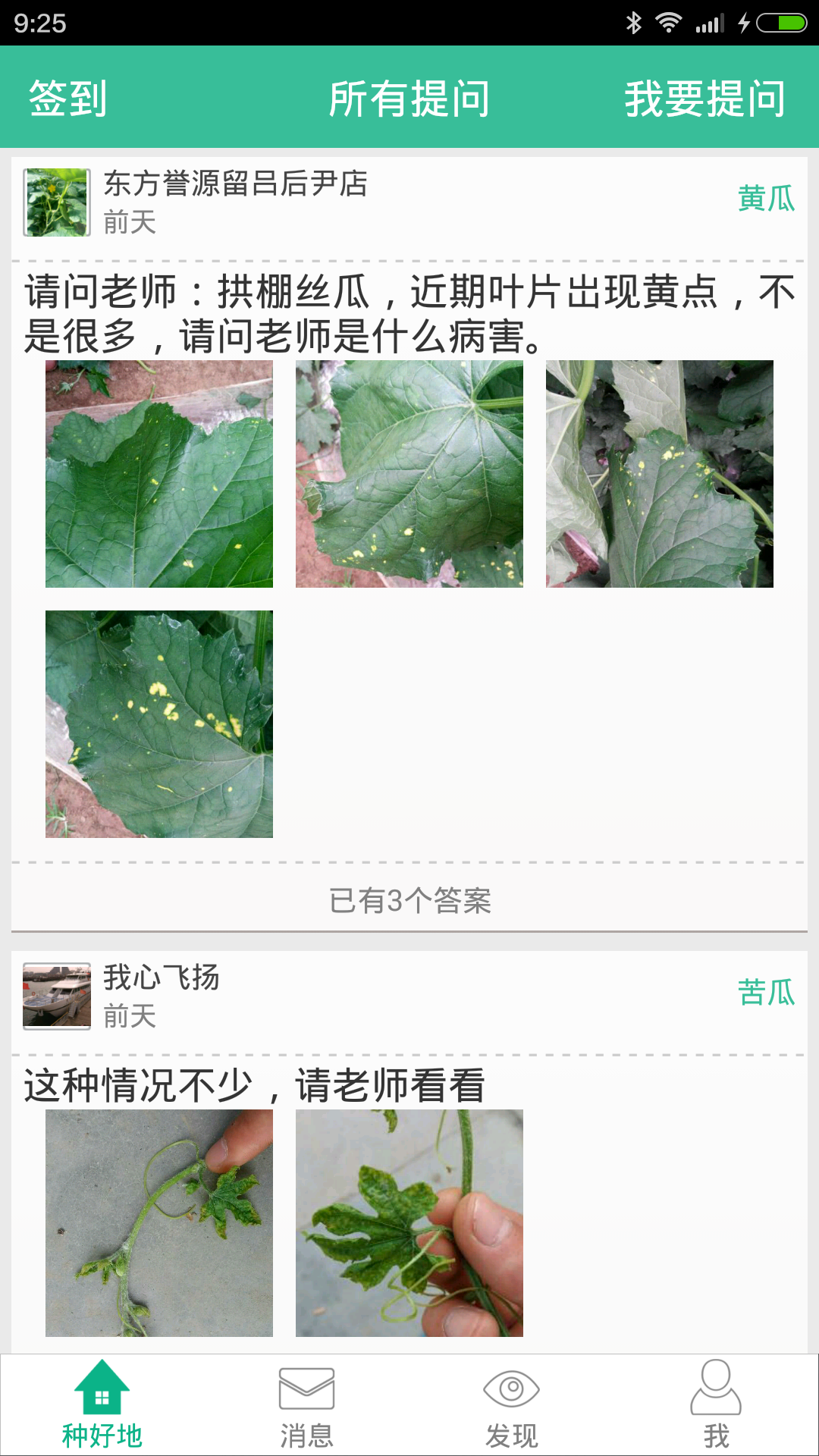Tap the battery indicator in status bar
This screenshot has height=1456, width=819.
tap(781, 23)
